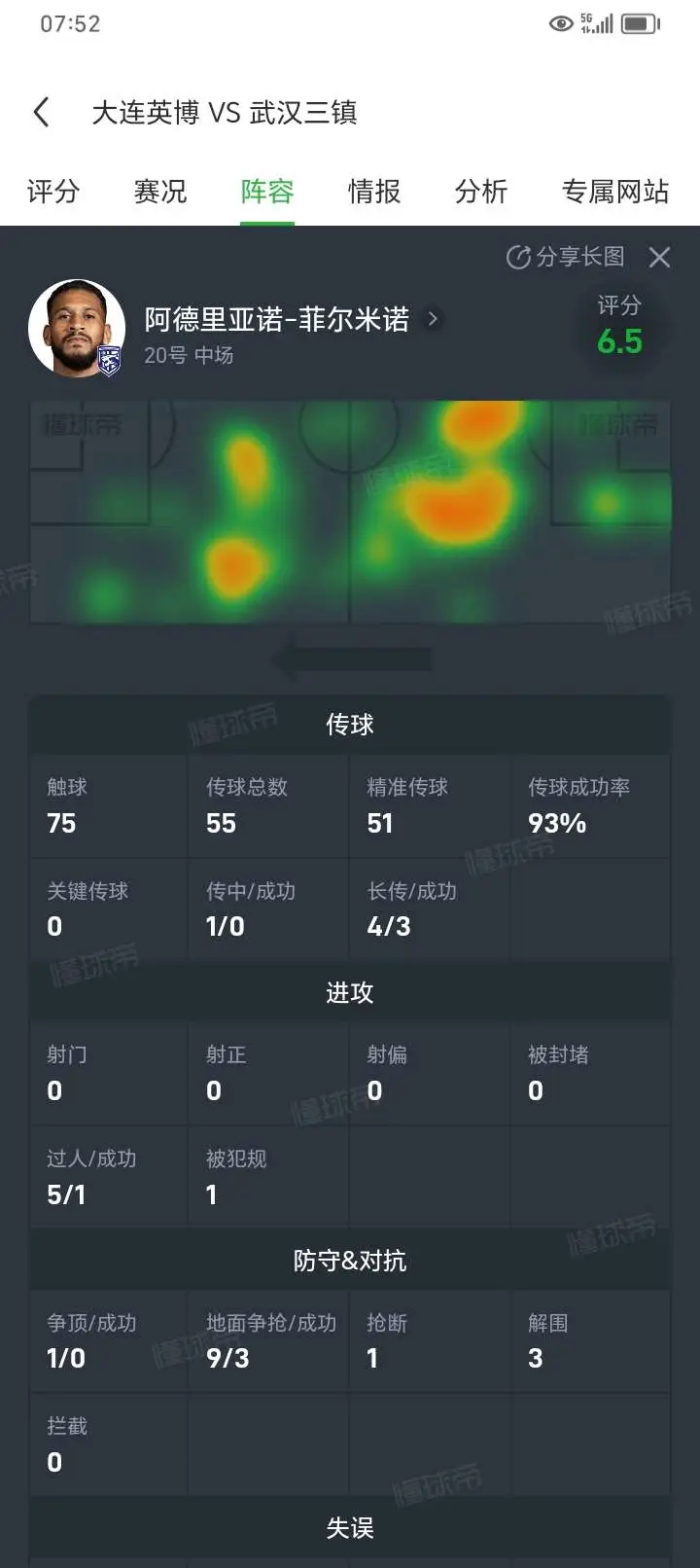Switch to the 情报 tab
The image size is (700, 1568).
pos(374,191)
